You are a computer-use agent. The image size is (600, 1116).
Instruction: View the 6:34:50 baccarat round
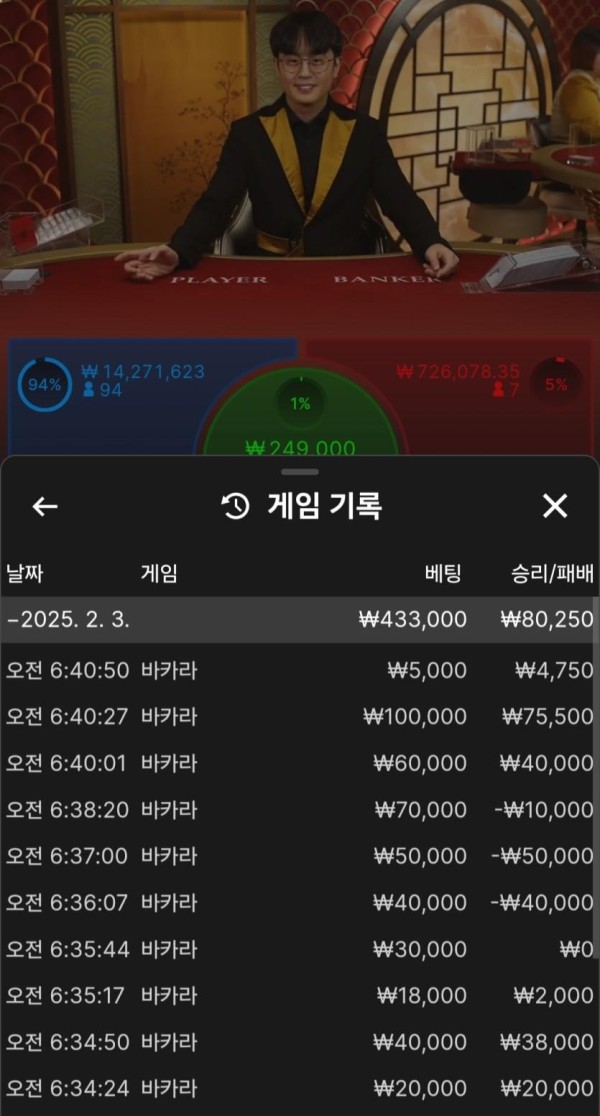[300, 1042]
